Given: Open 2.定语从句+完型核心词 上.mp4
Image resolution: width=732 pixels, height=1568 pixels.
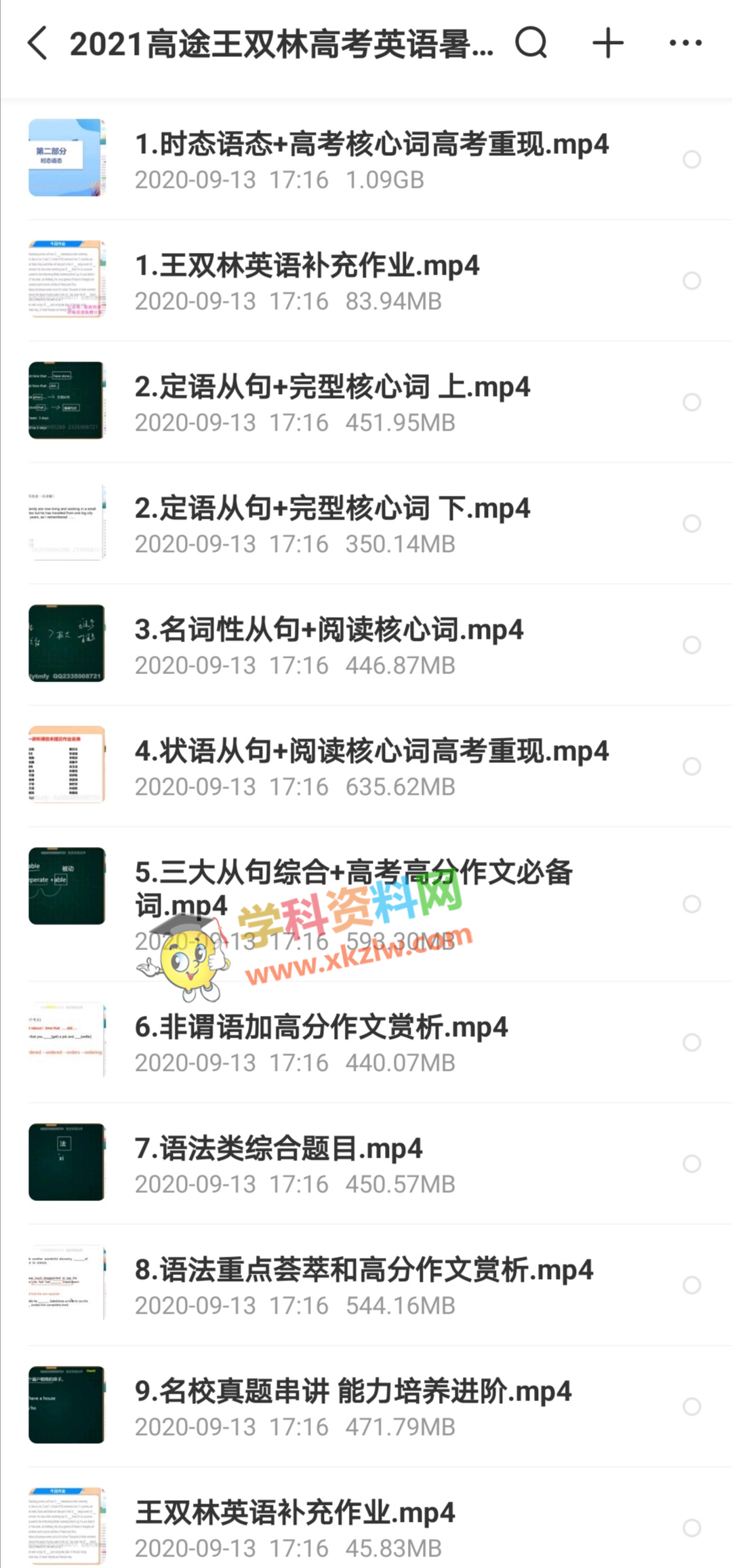Looking at the screenshot, I should point(366,402).
